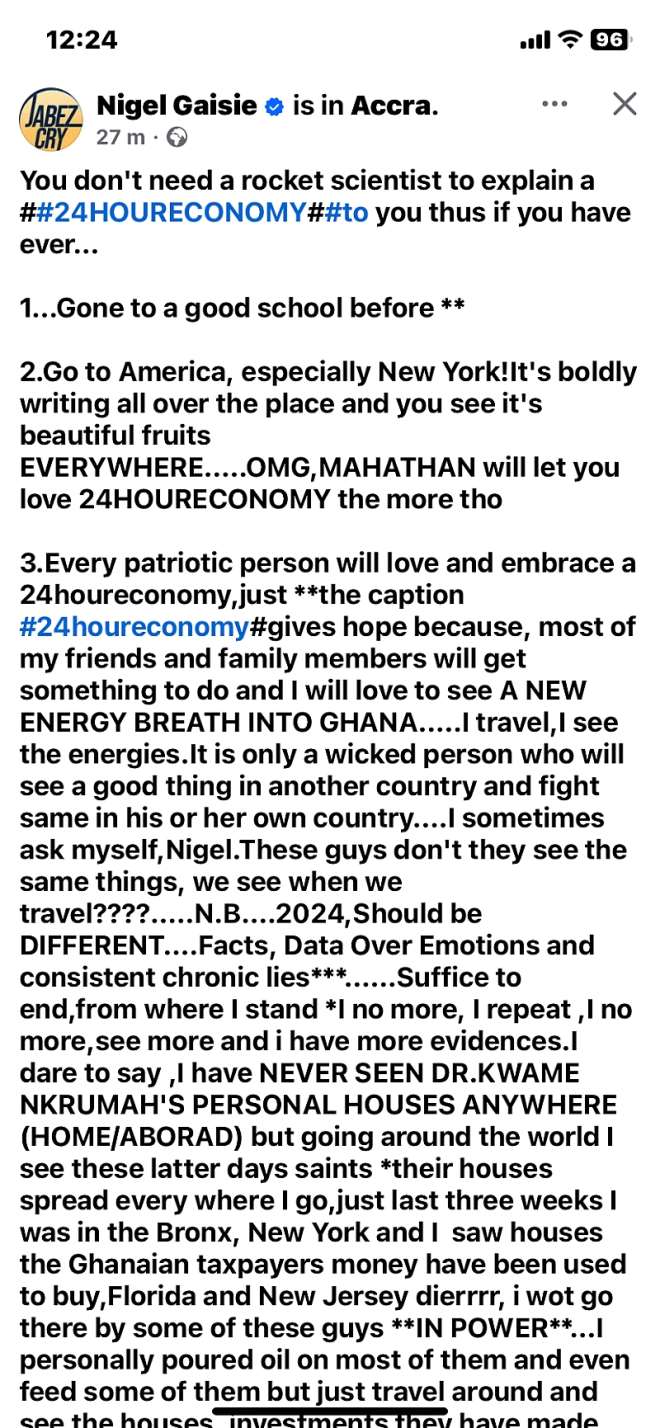Open the lowercase #24houreconomy hashtag
Viewport: 660px width, 1428px height.
[134, 627]
